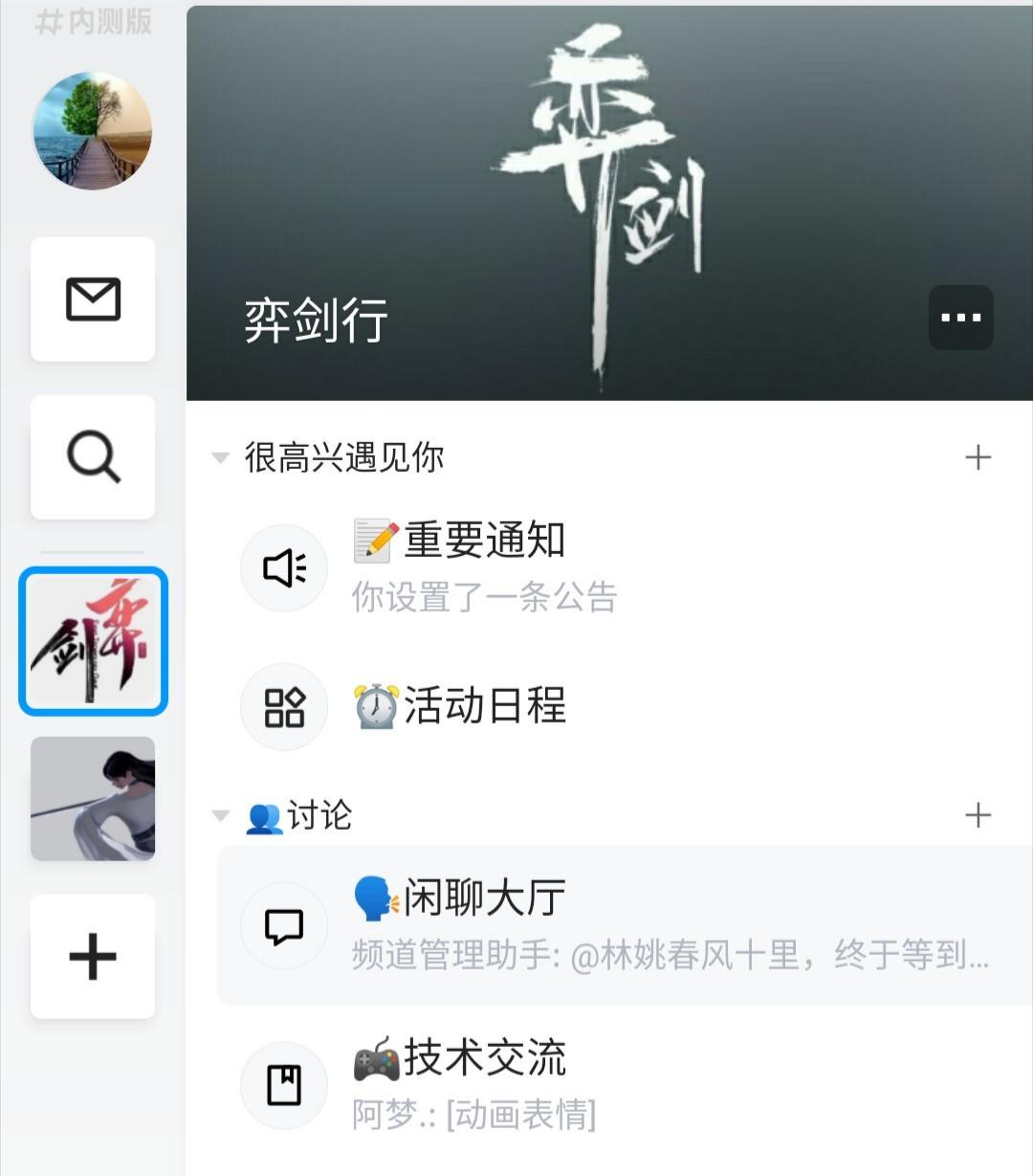The width and height of the screenshot is (1033, 1176).
Task: Open the messages envelope icon
Action: click(x=93, y=300)
